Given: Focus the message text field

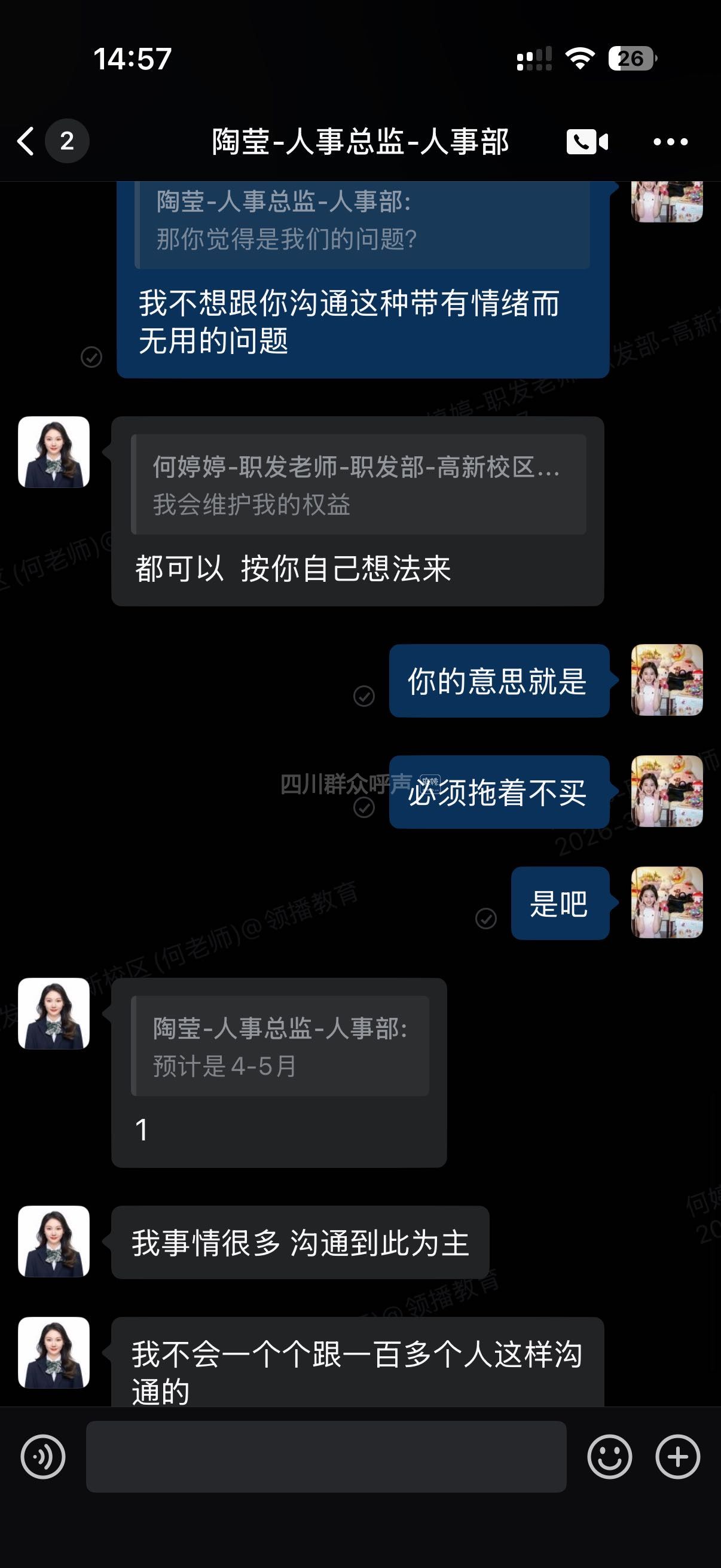Looking at the screenshot, I should pos(326,1457).
